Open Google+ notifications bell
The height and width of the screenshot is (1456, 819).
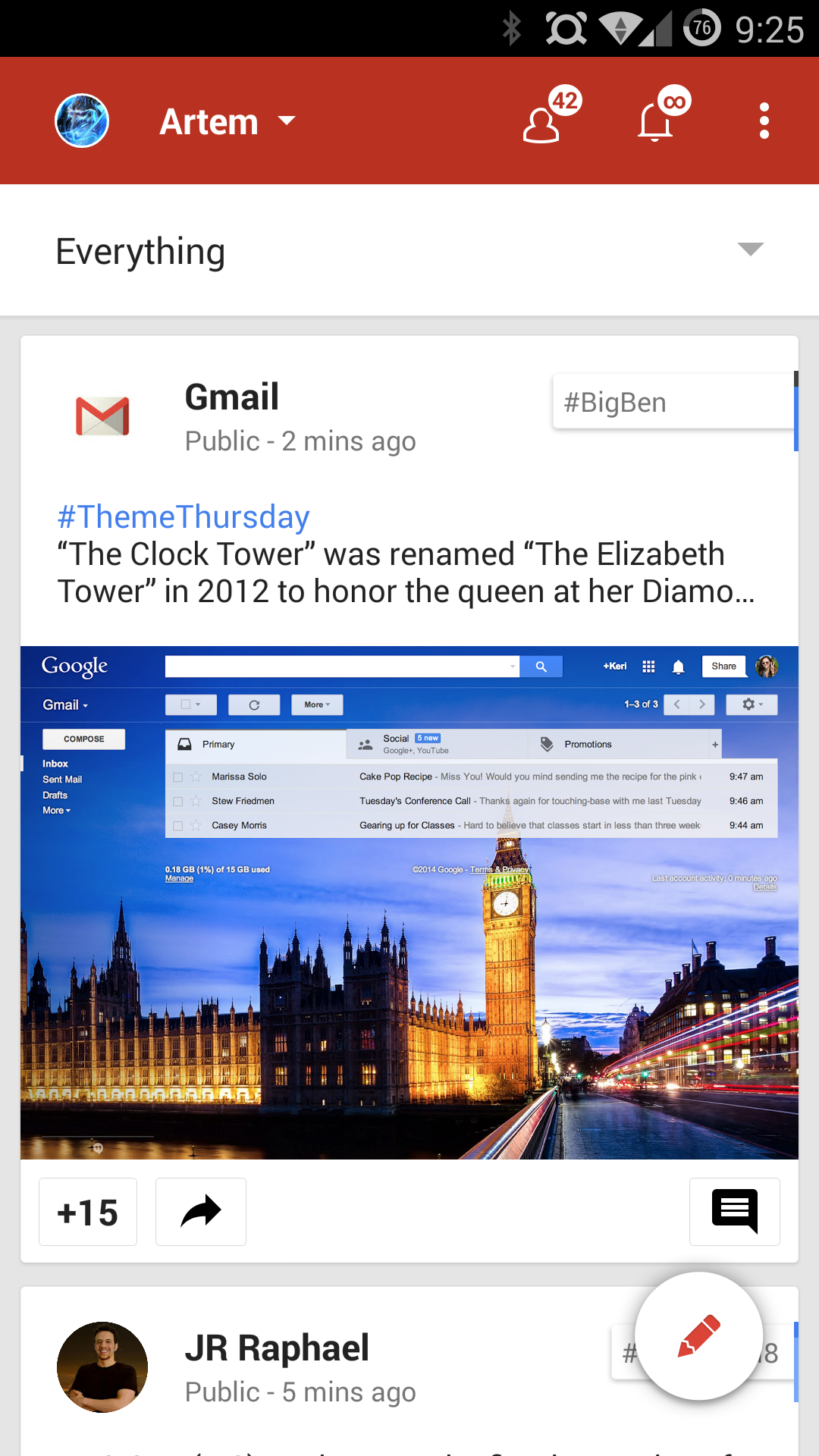pyautogui.click(x=655, y=121)
